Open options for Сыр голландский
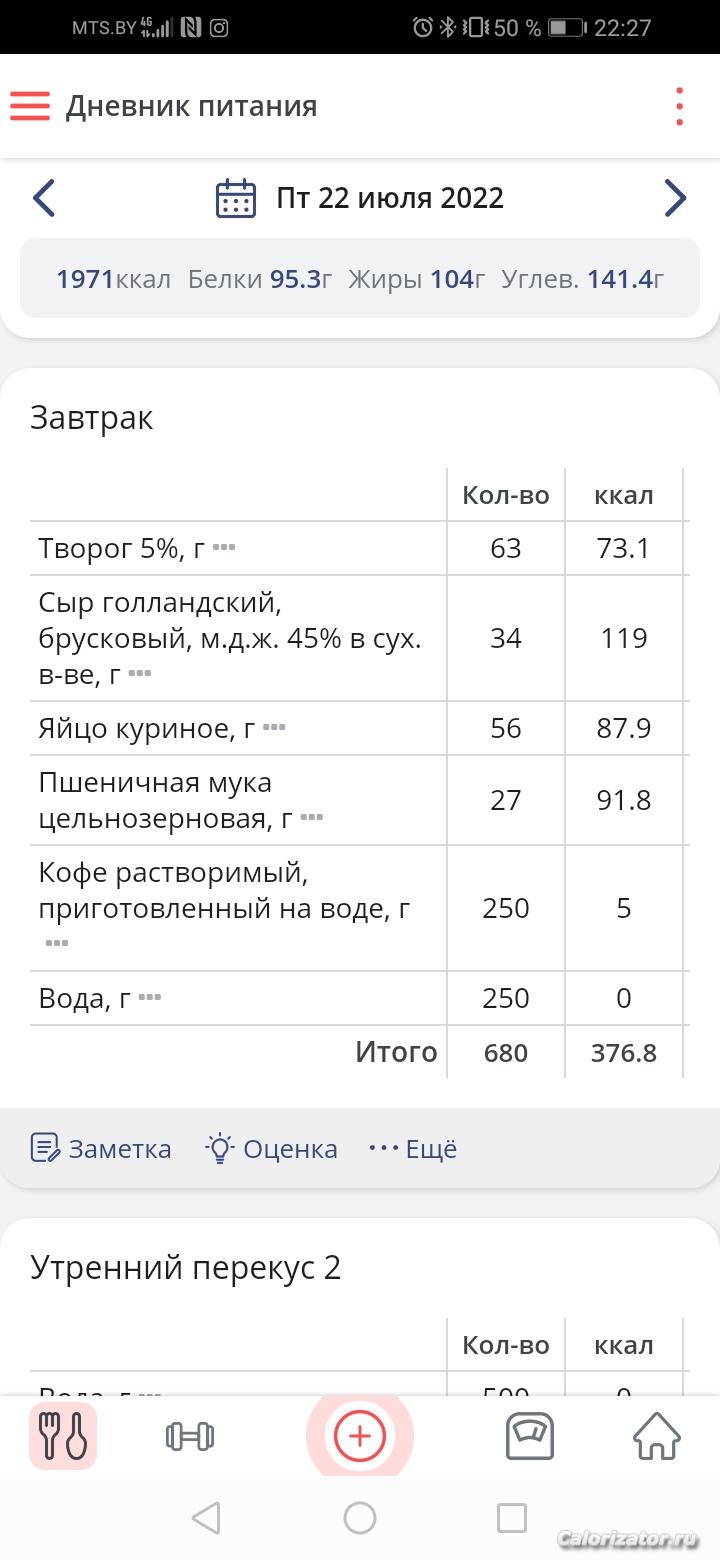720x1560 pixels. coord(140,674)
